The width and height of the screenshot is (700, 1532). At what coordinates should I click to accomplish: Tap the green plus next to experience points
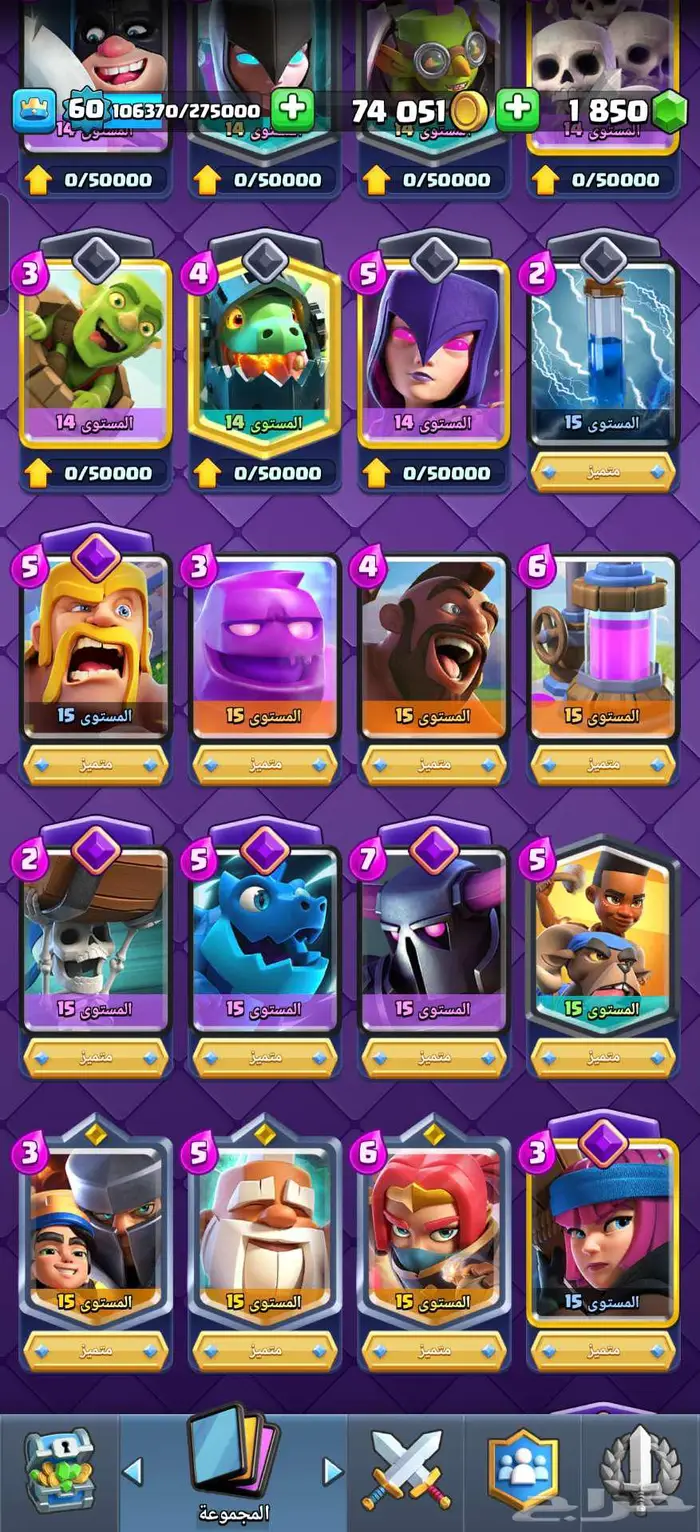click(x=292, y=110)
